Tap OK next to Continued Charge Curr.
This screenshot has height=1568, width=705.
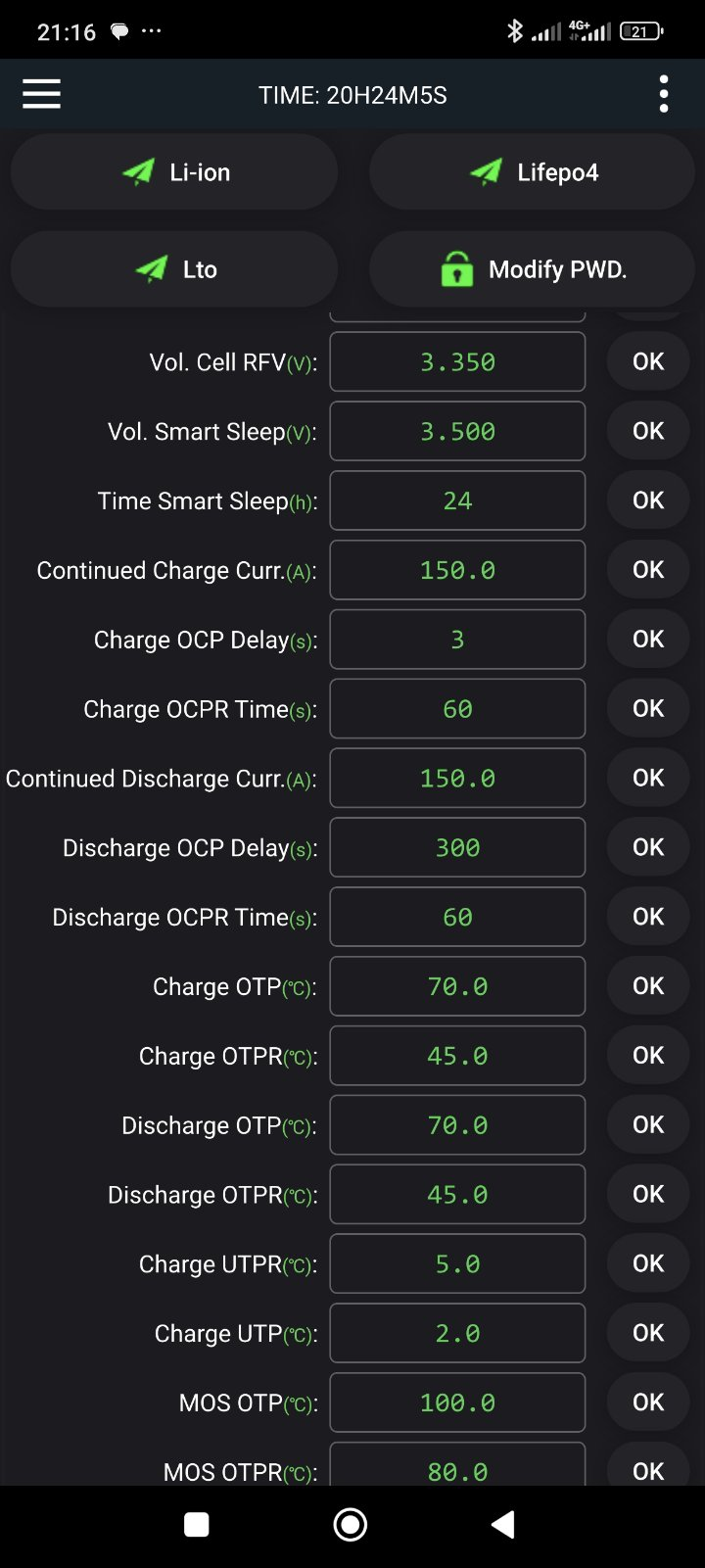pos(648,570)
